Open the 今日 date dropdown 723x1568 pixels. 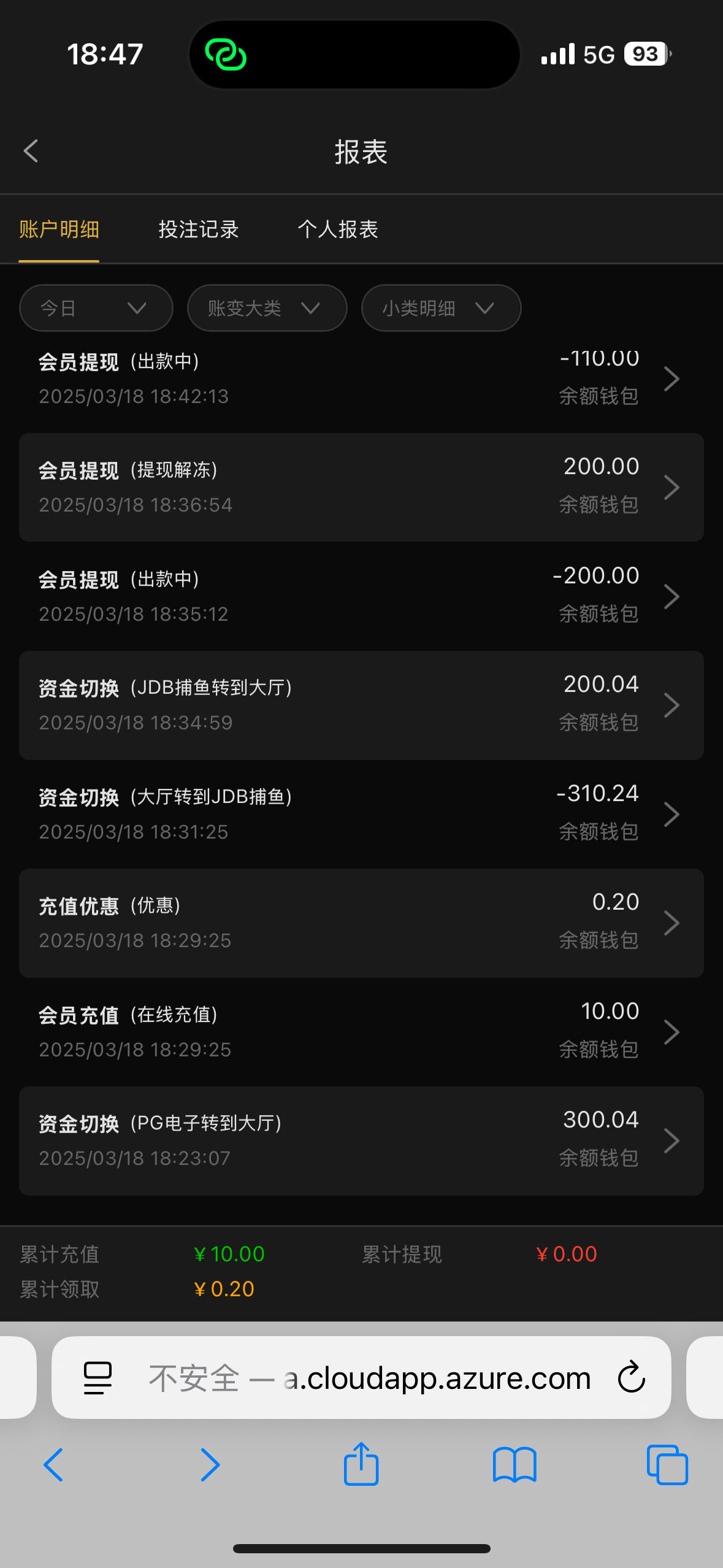tap(96, 308)
